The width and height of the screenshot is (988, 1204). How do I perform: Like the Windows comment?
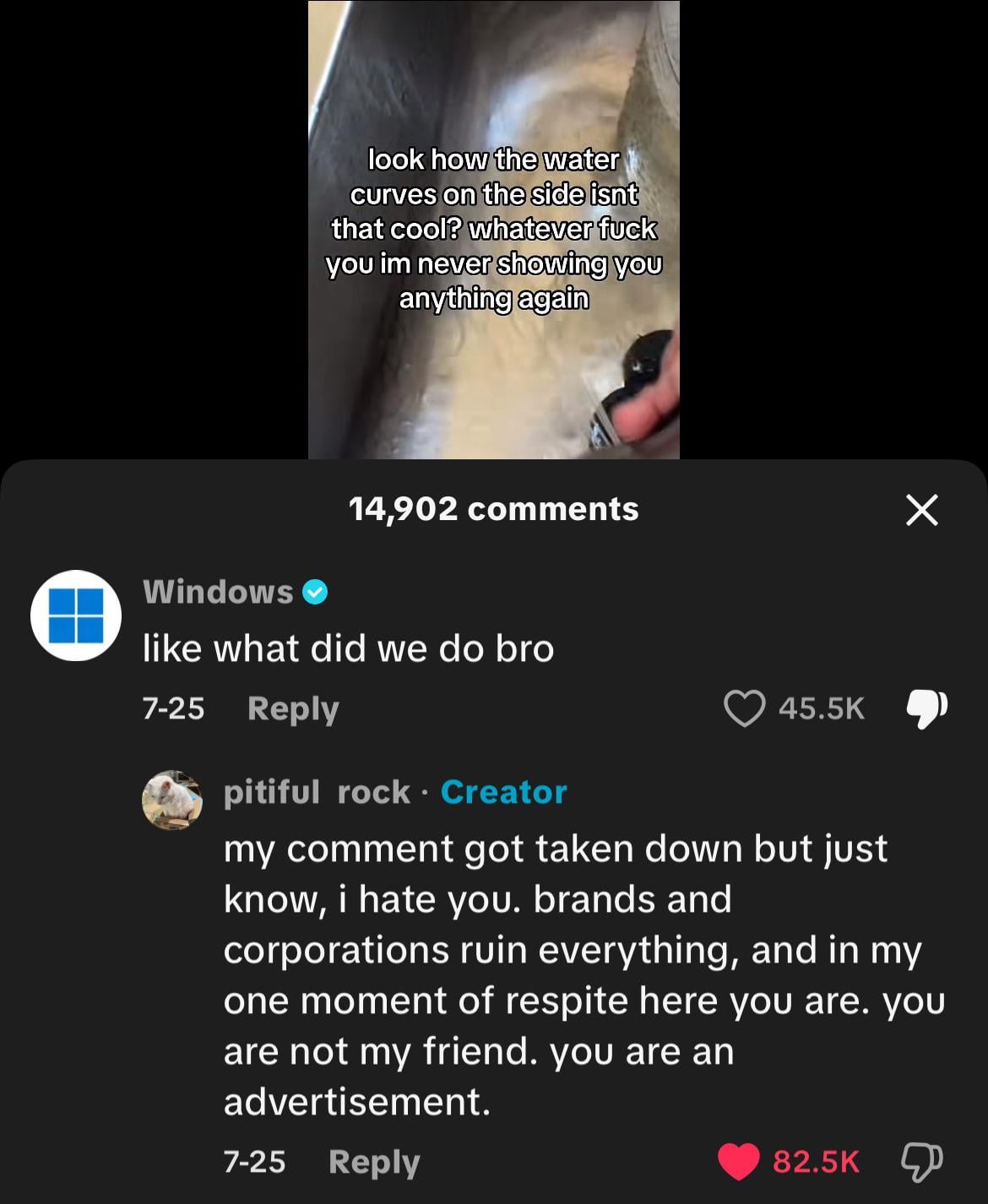(744, 708)
